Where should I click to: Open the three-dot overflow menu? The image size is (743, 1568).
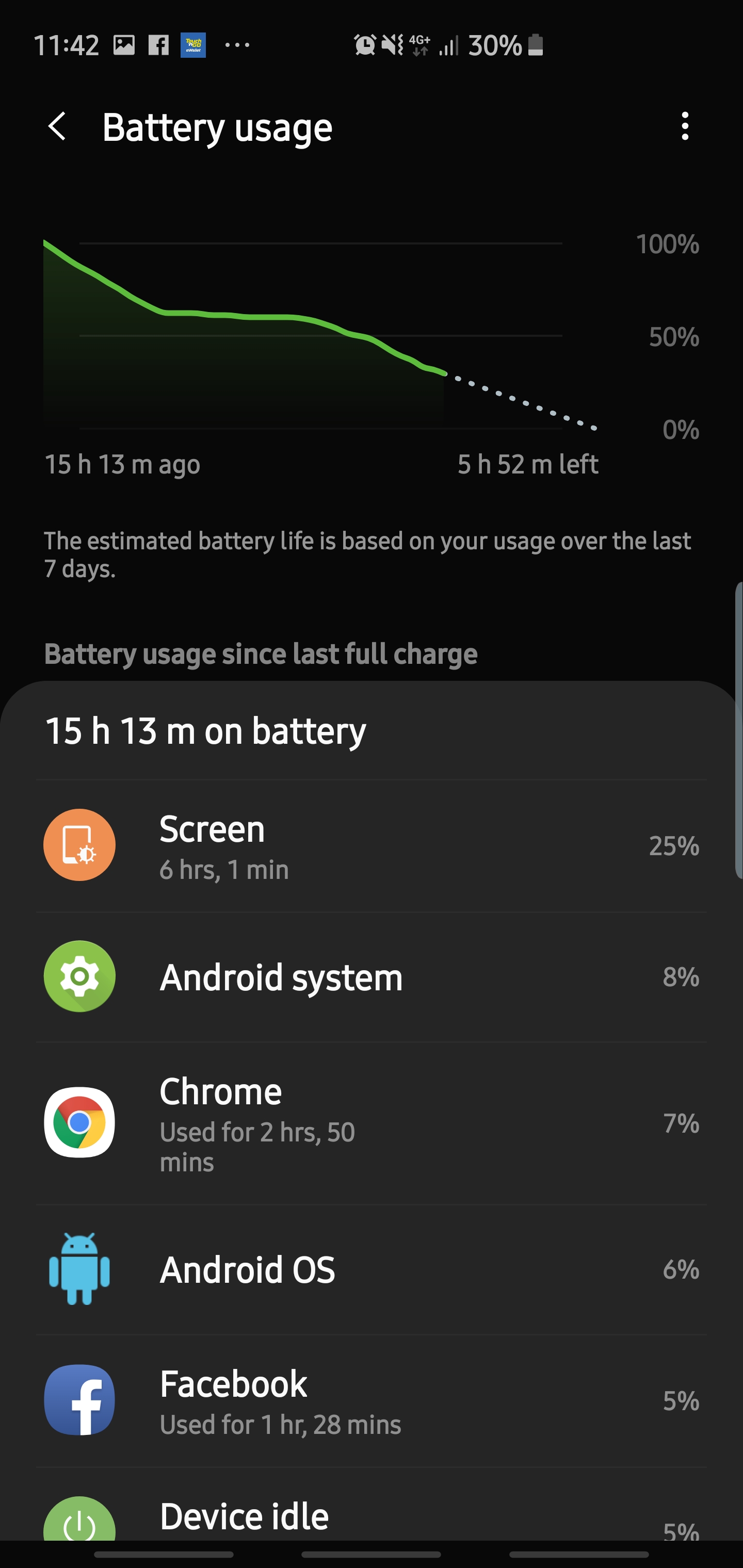[685, 126]
